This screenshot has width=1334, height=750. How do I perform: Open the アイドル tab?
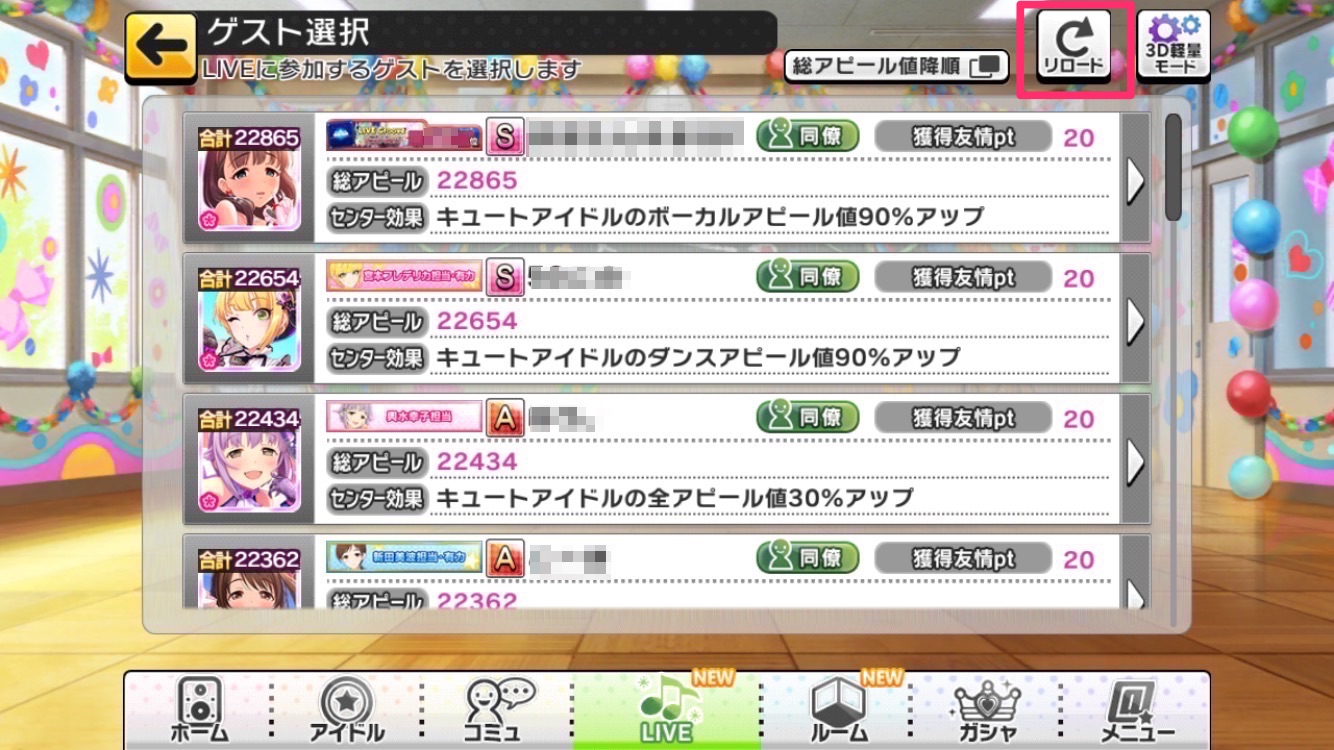[x=346, y=711]
